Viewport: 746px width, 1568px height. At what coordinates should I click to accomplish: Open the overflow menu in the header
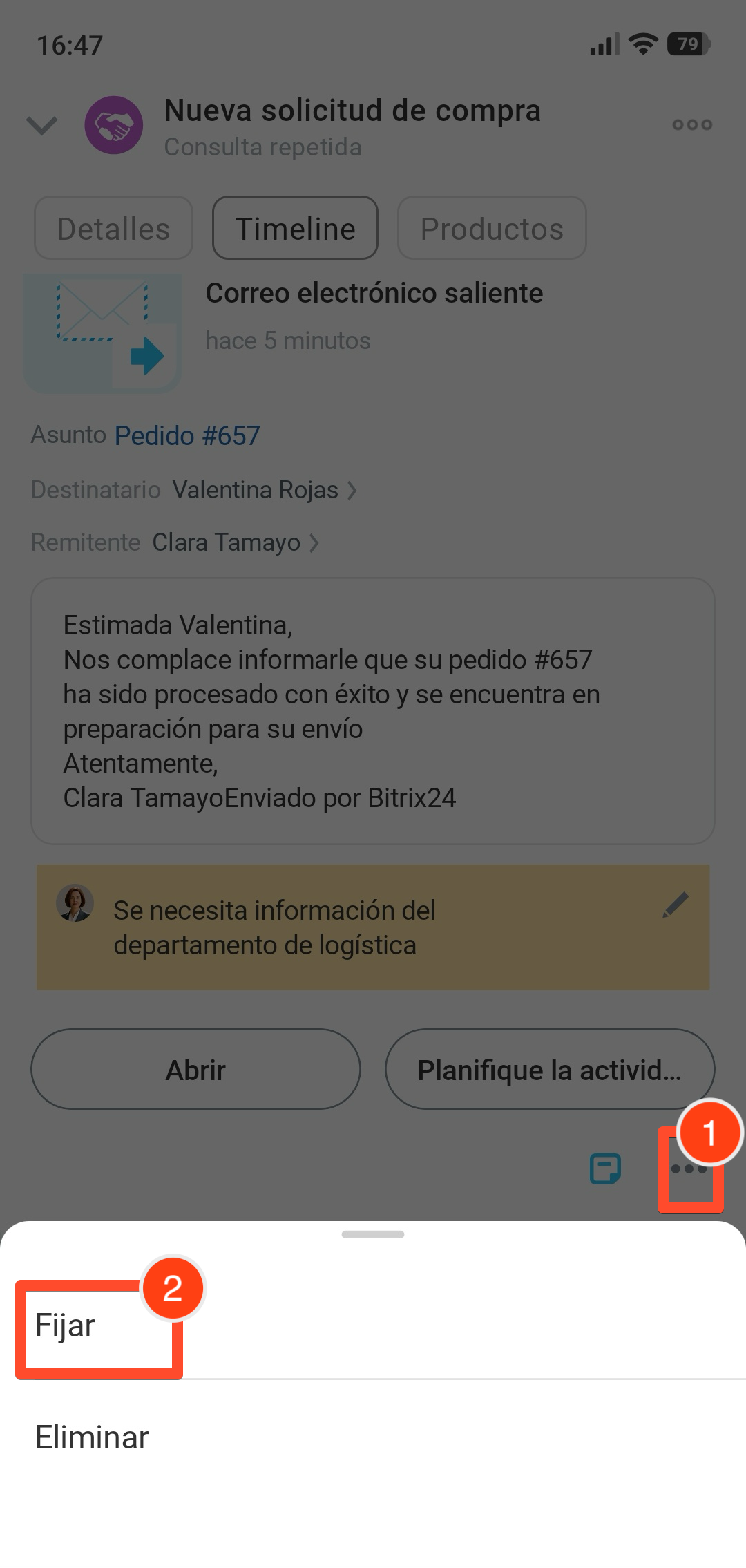692,125
